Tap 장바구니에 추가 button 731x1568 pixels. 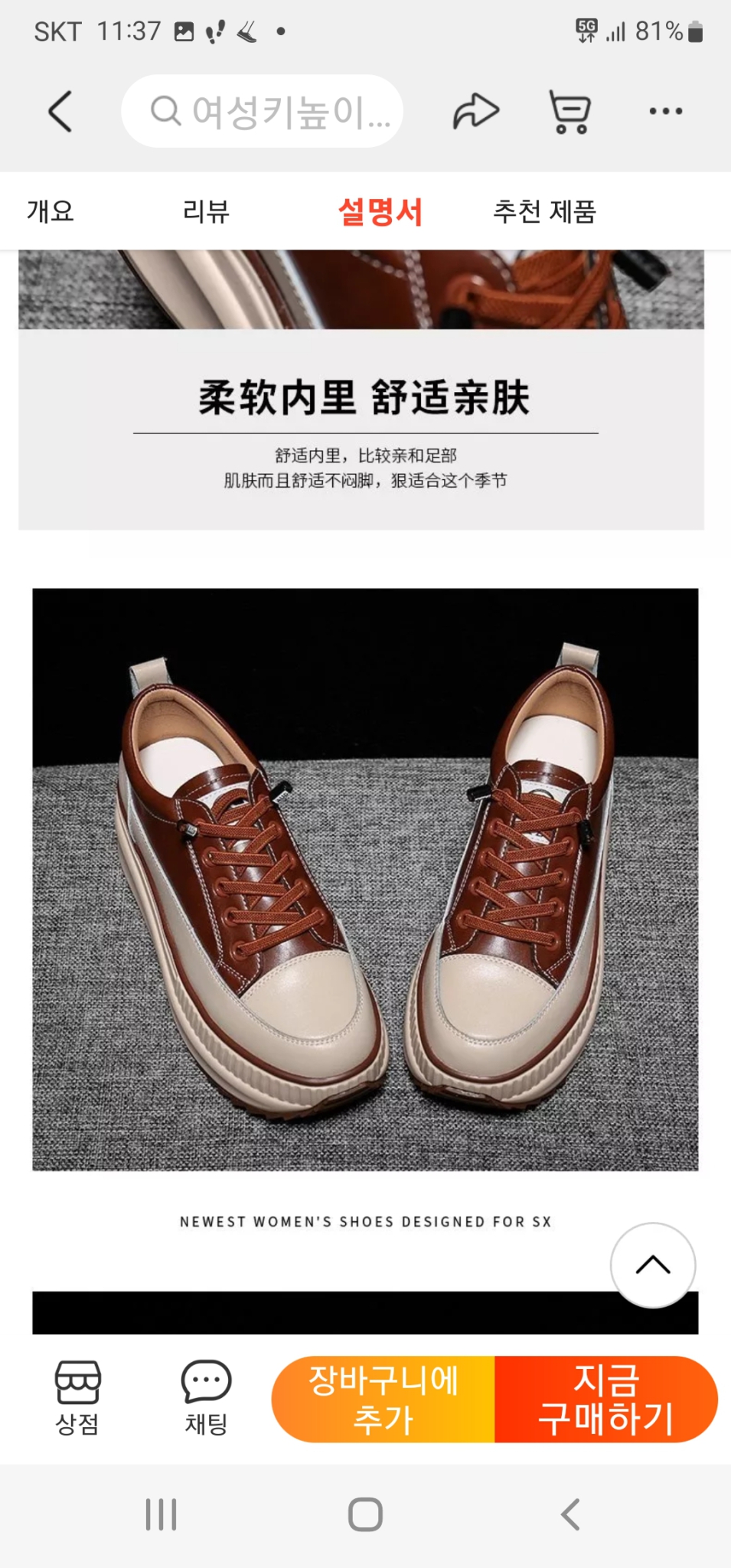point(383,1400)
